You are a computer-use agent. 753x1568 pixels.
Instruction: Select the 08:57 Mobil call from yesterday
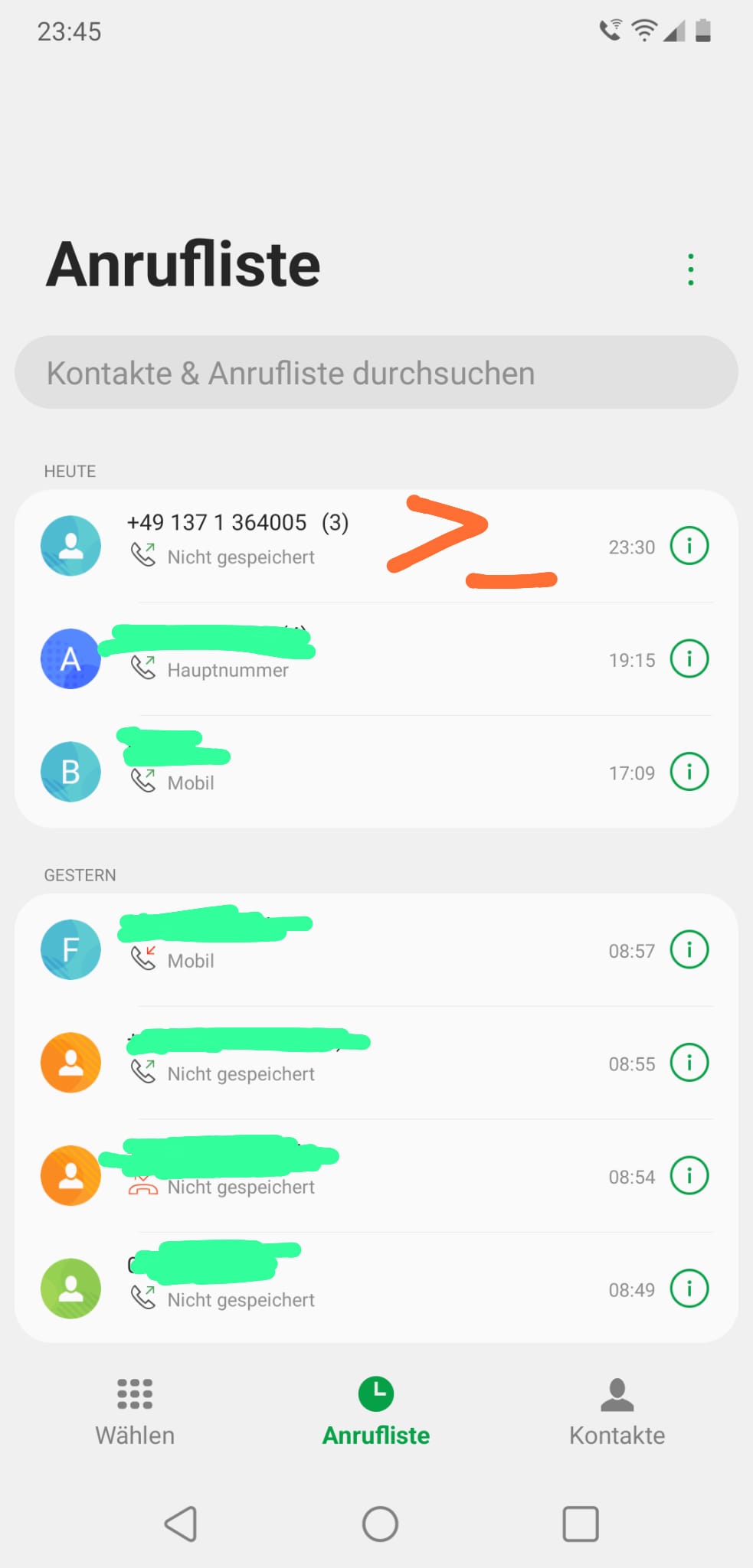(345, 950)
